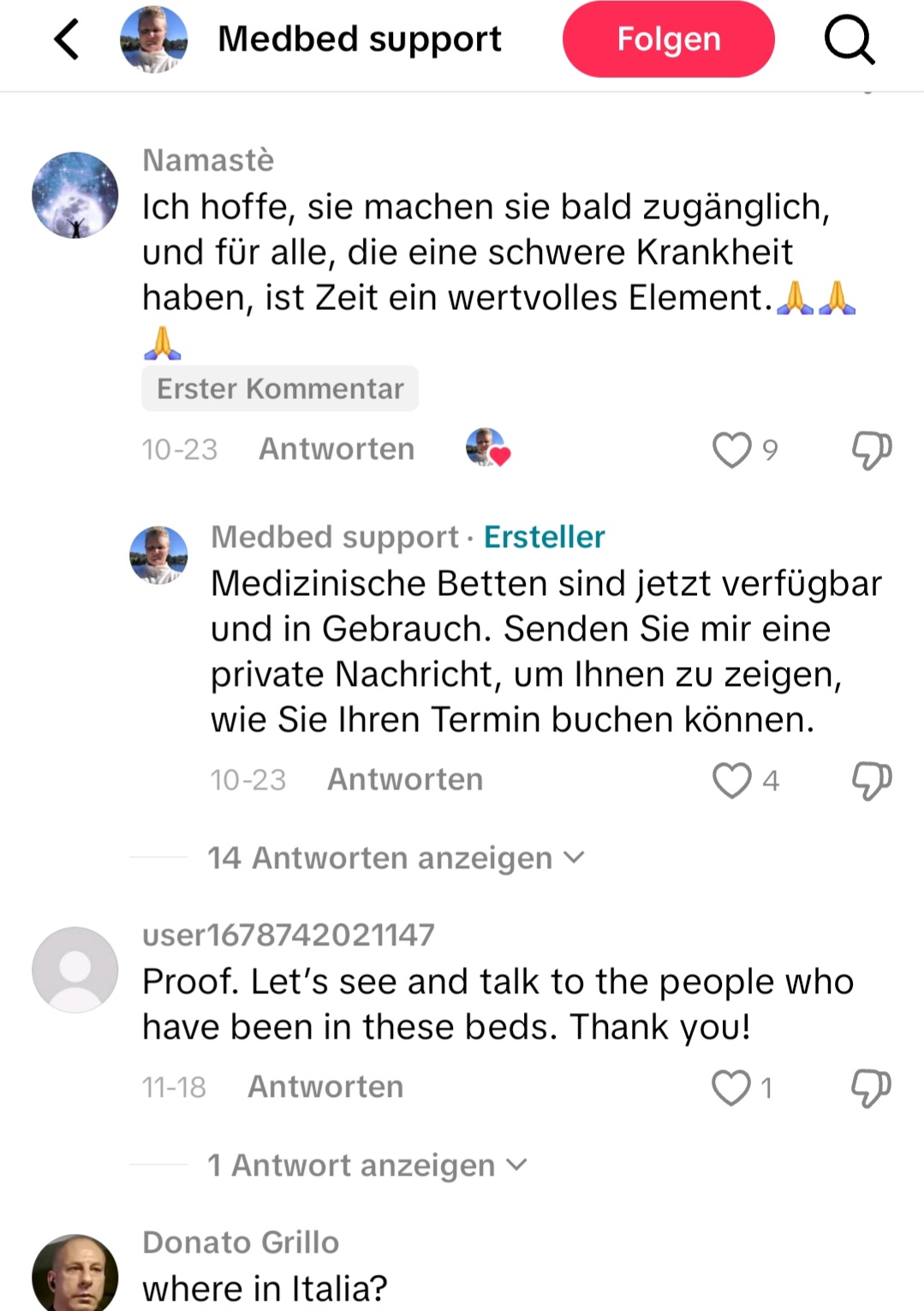Image resolution: width=924 pixels, height=1311 pixels.
Task: Like user1678742021147's comment
Action: pos(731,1088)
